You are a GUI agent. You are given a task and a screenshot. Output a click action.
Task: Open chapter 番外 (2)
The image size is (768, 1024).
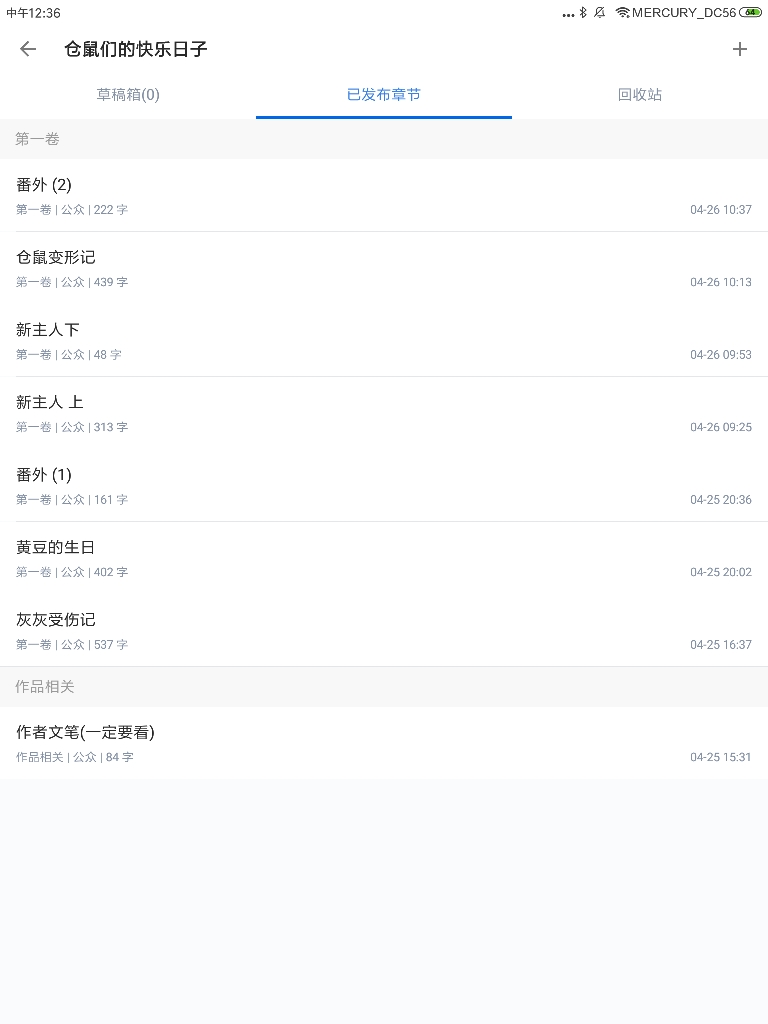click(384, 196)
